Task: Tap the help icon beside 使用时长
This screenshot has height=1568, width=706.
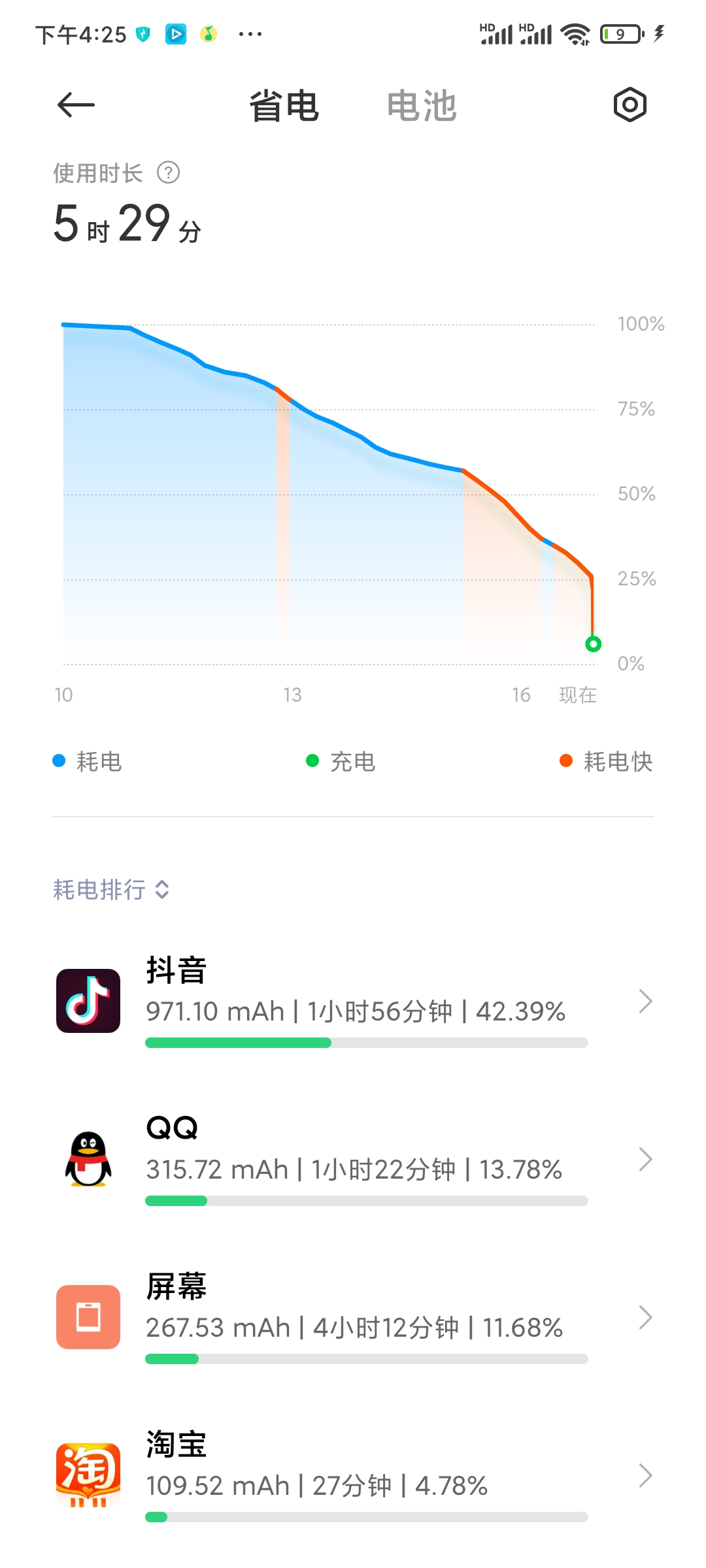Action: click(x=169, y=173)
